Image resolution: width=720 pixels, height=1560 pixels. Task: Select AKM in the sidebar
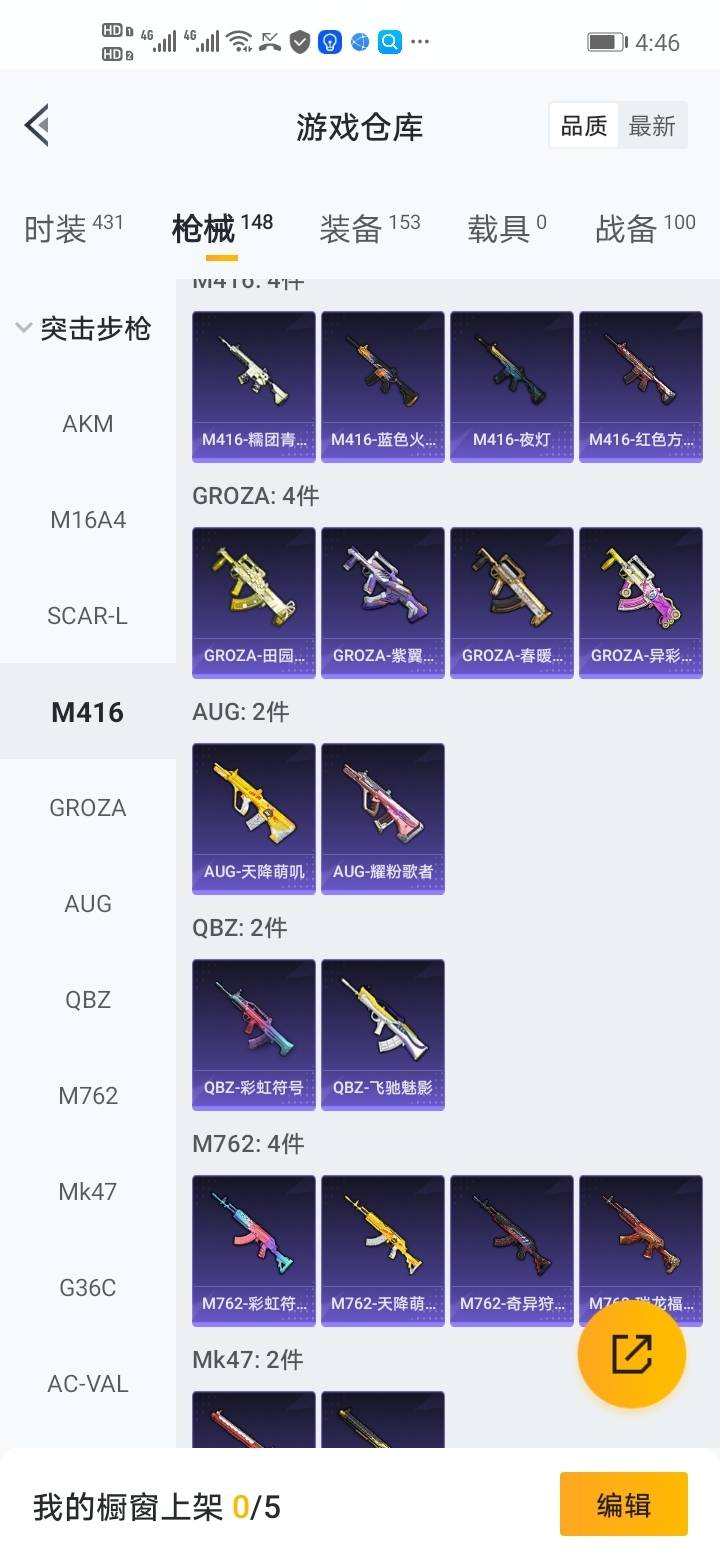(88, 424)
